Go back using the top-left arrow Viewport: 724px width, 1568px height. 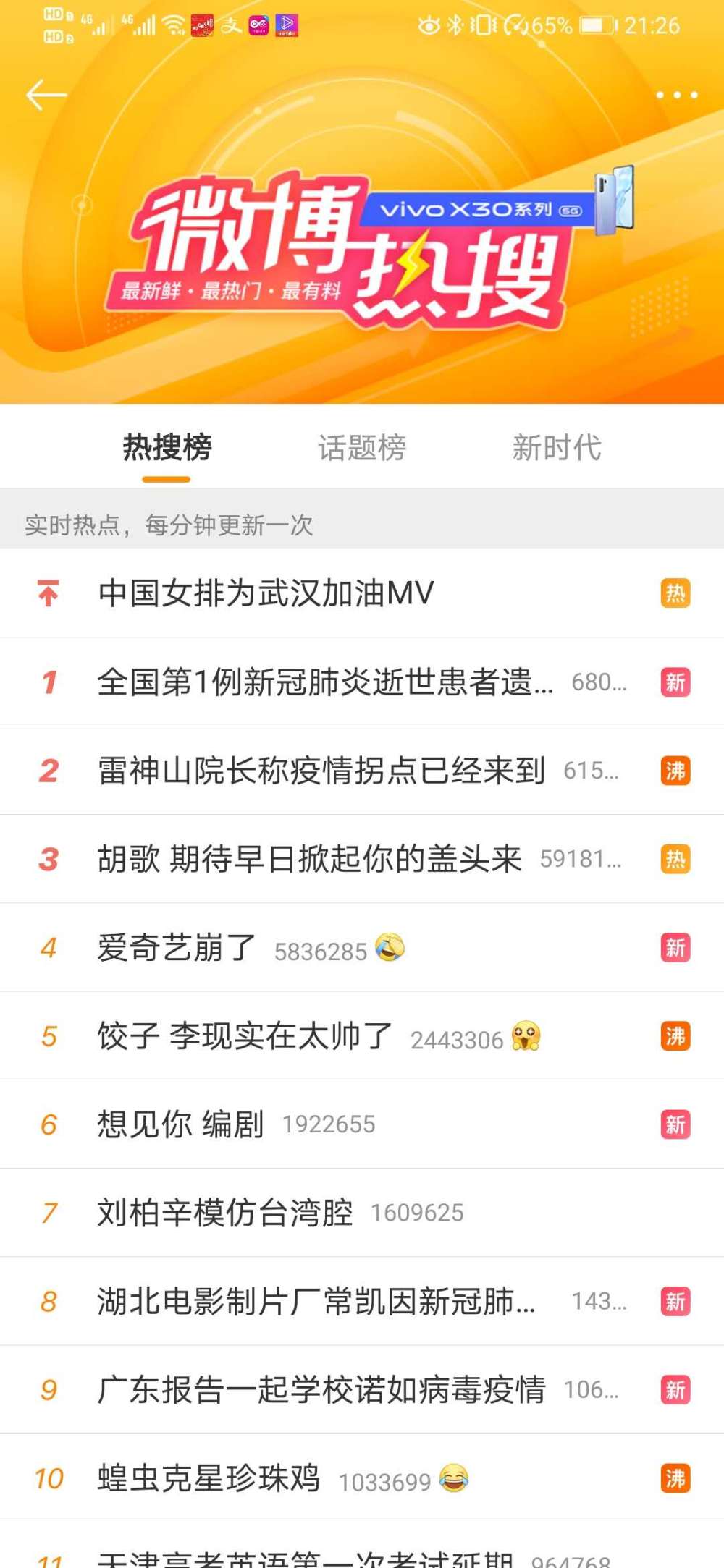[x=46, y=95]
